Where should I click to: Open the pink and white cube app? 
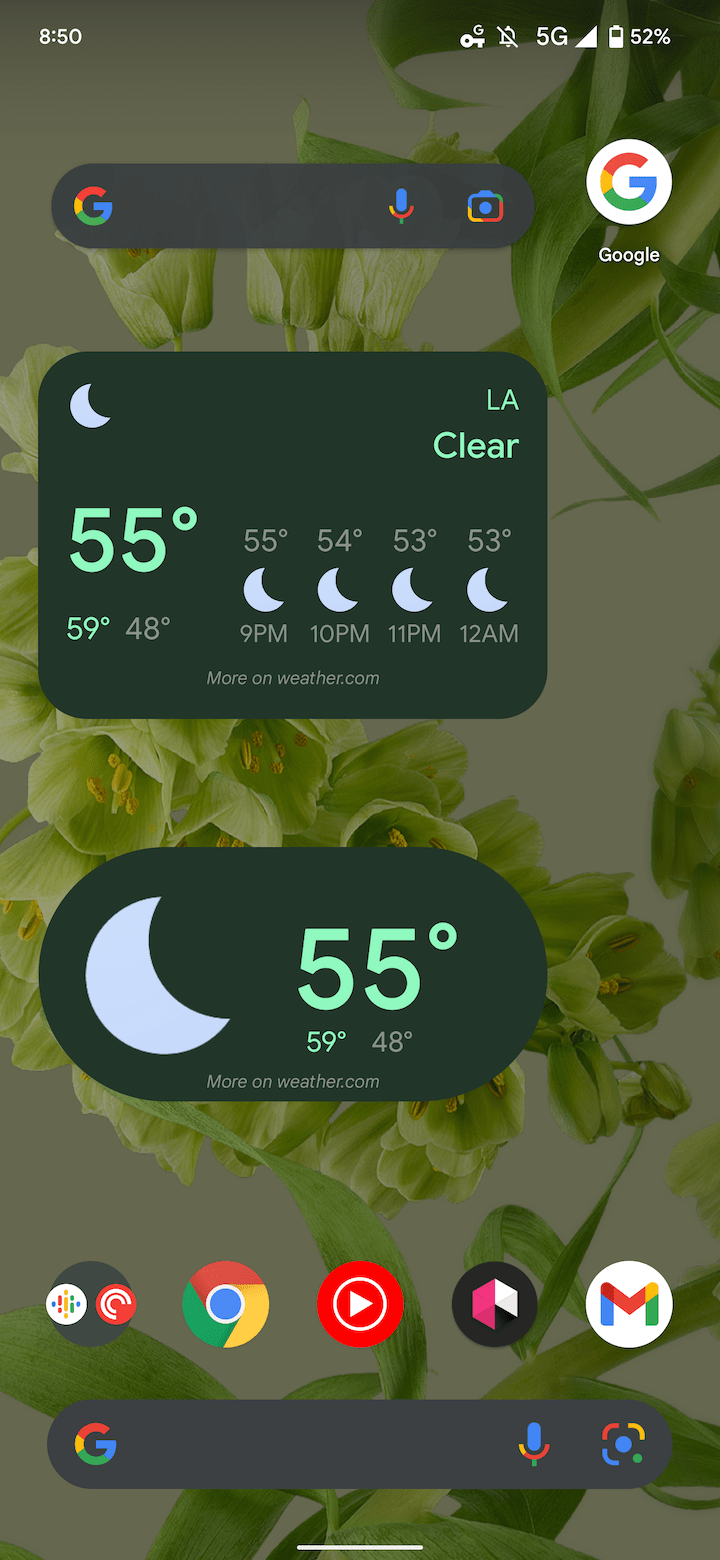495,1304
